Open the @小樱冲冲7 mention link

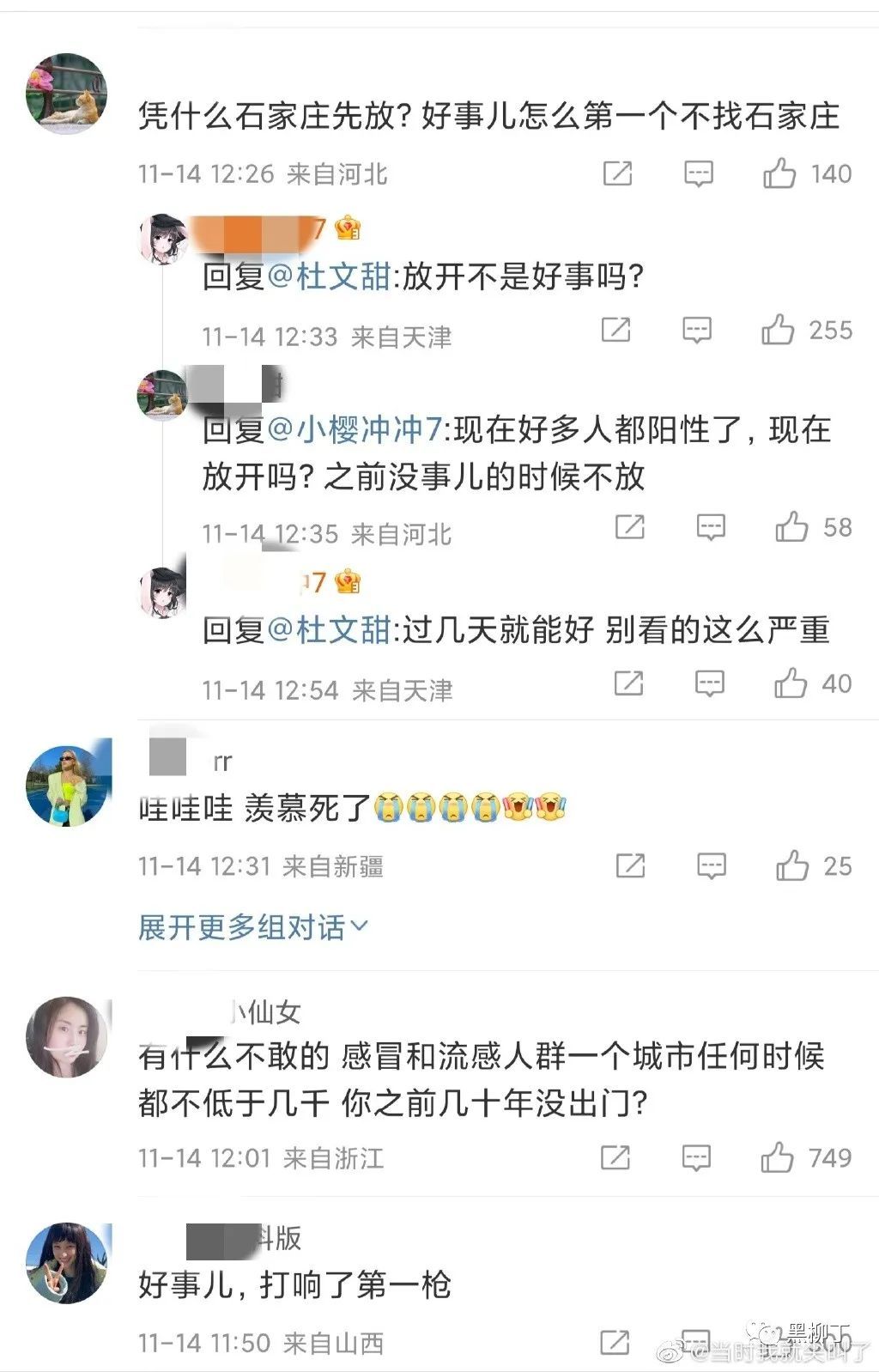click(x=355, y=429)
